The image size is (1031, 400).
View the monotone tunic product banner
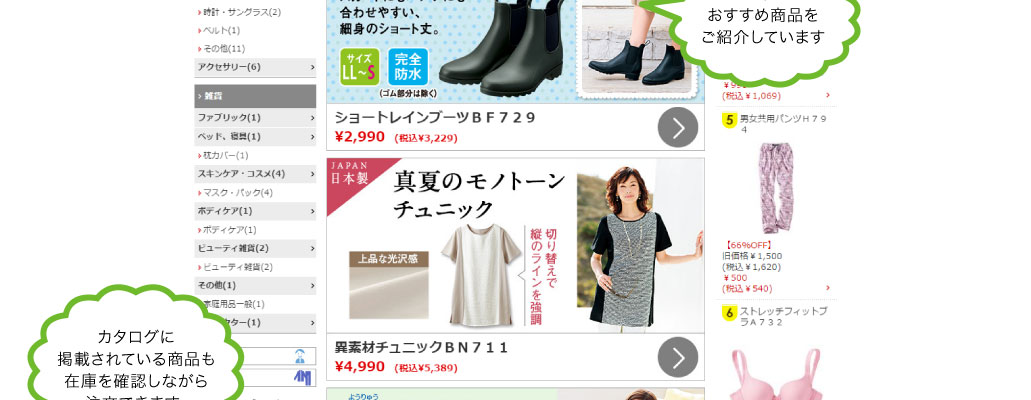(515, 245)
